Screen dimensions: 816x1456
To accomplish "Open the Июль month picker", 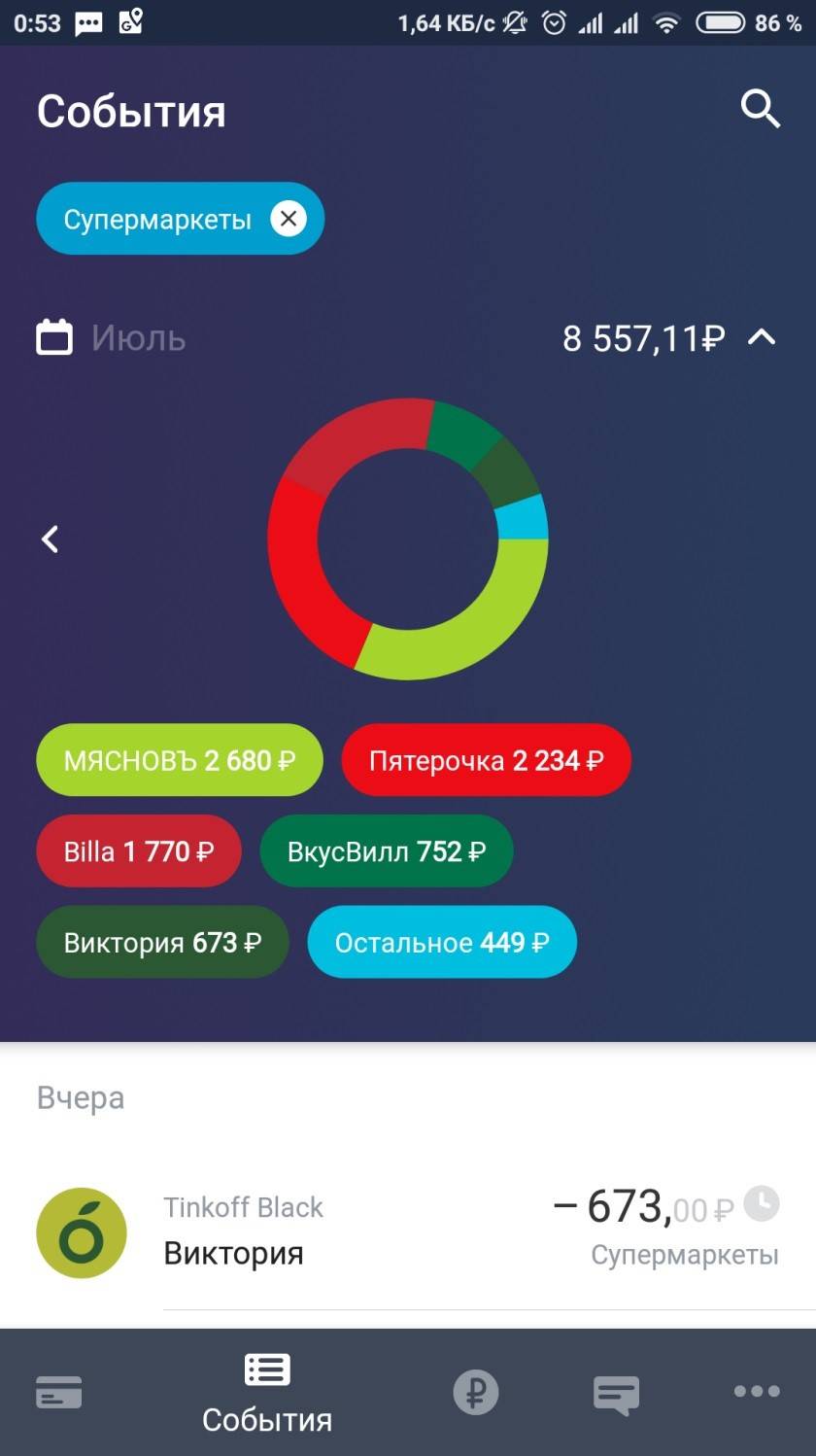I will point(111,338).
